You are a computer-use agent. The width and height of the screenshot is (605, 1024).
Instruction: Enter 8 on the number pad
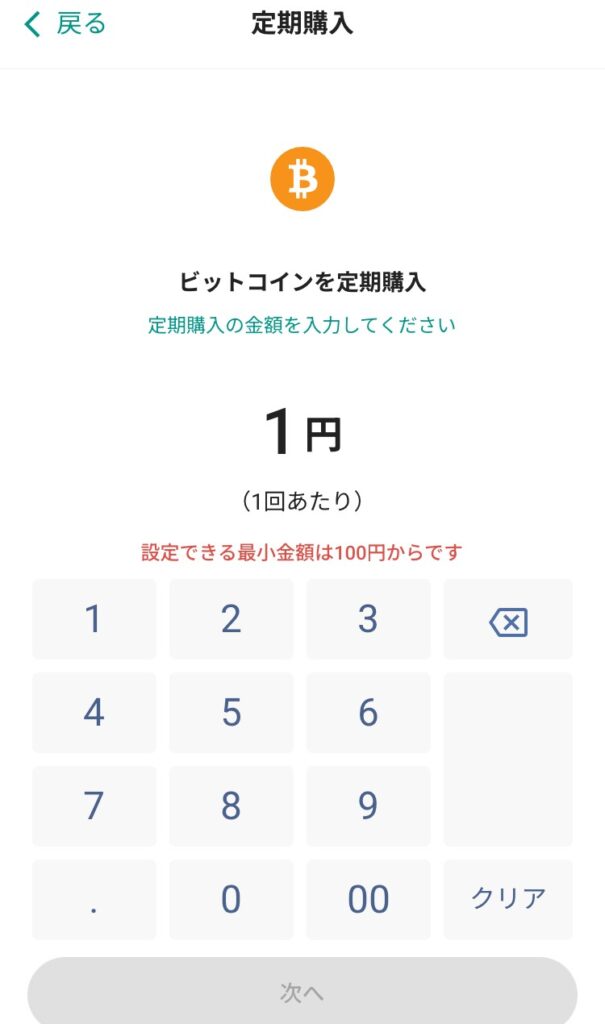[x=231, y=806]
